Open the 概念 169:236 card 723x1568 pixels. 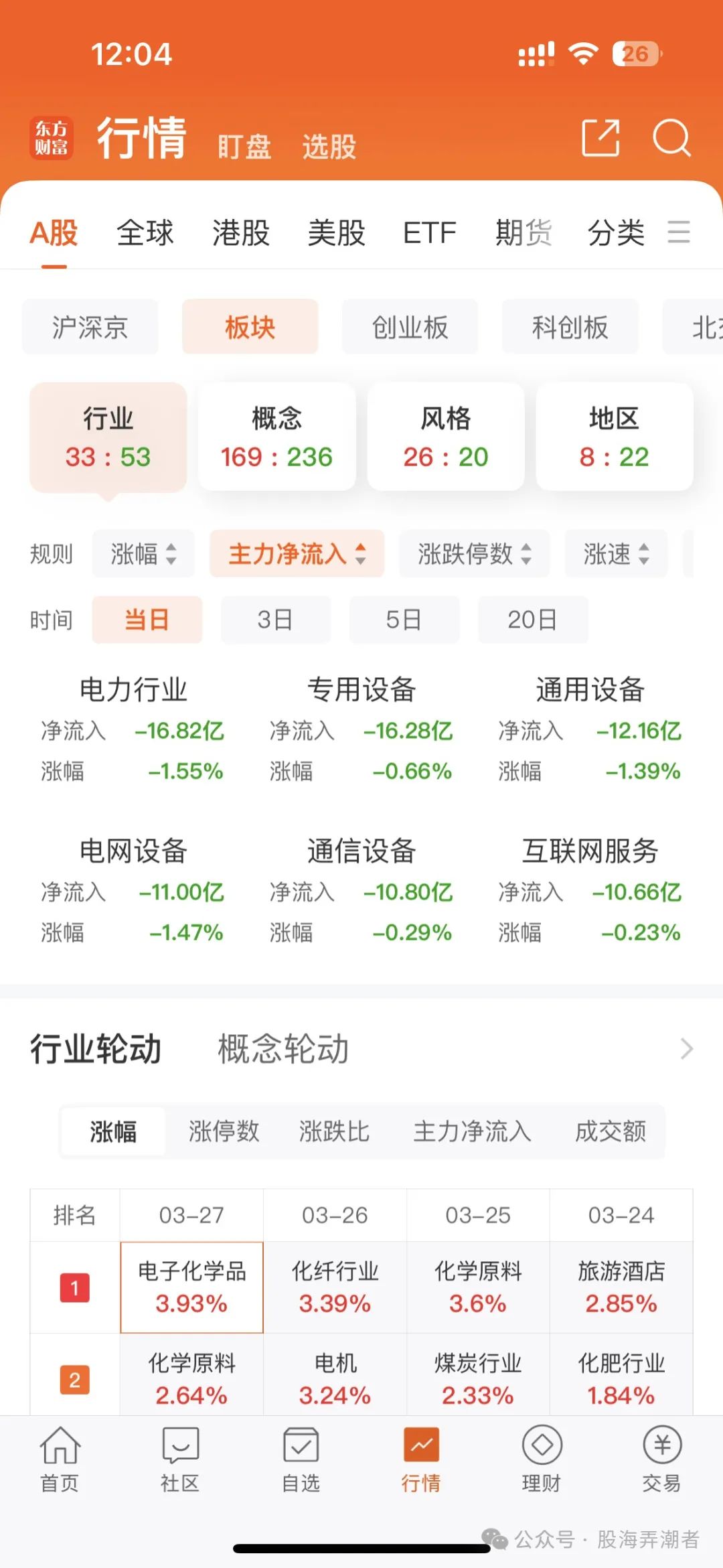pos(276,437)
